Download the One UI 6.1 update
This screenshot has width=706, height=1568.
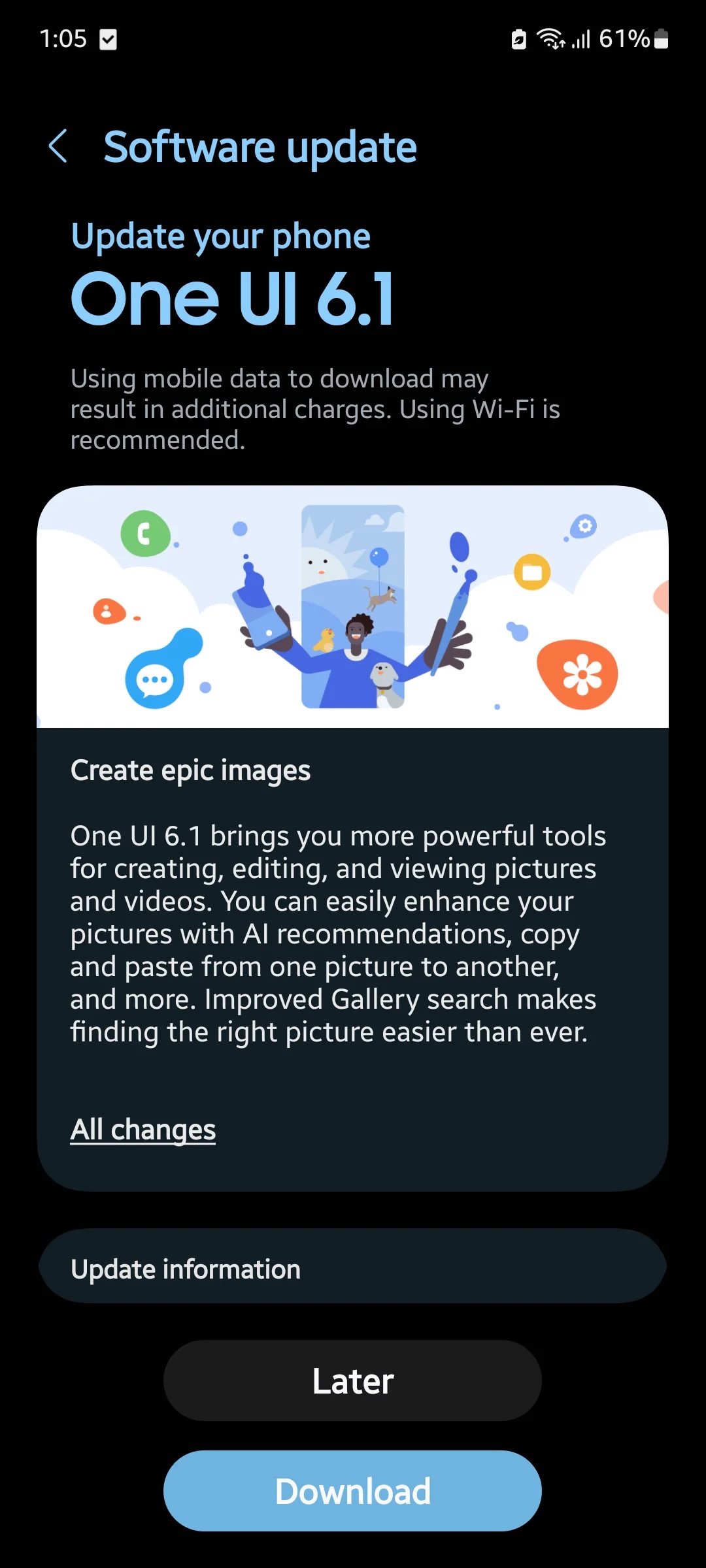pyautogui.click(x=352, y=1492)
